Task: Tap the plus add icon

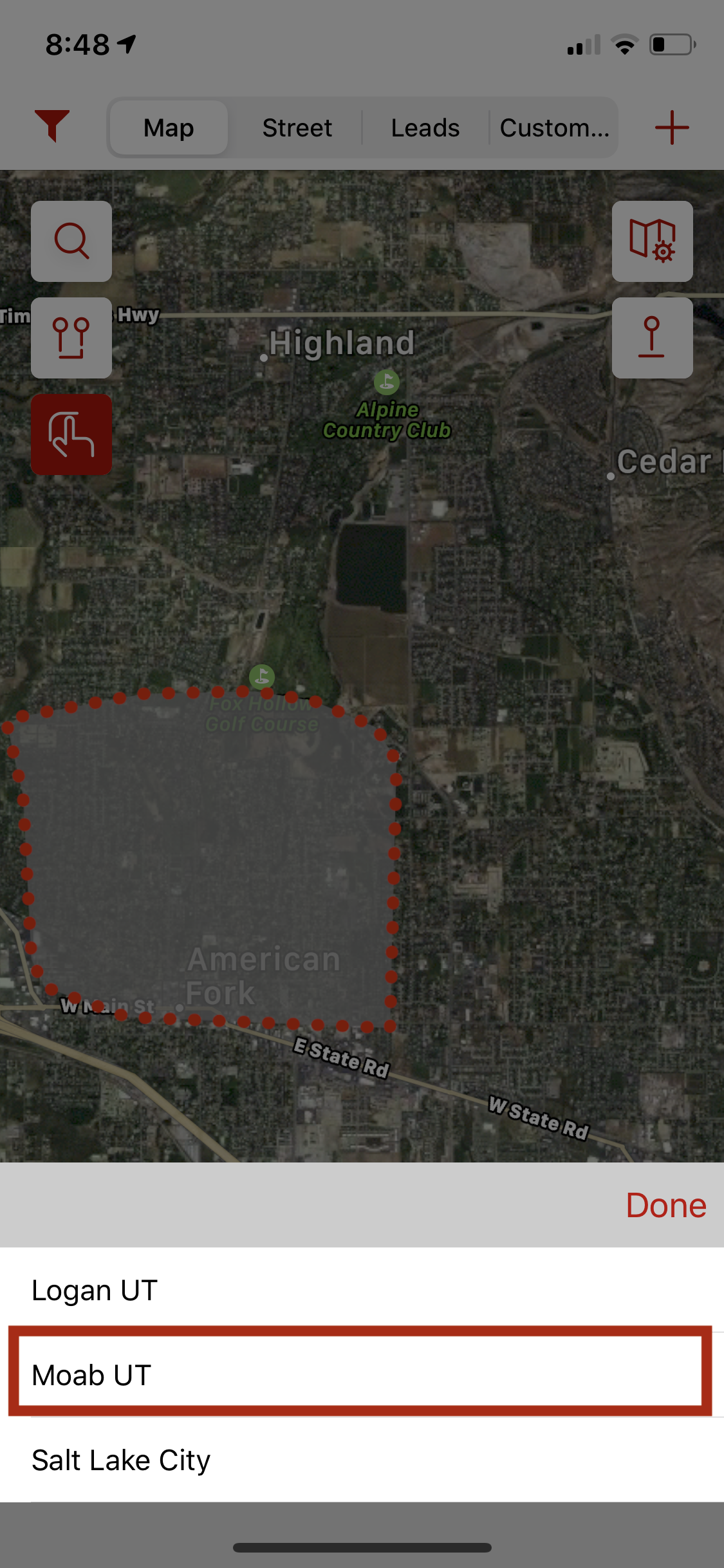Action: 671,127
